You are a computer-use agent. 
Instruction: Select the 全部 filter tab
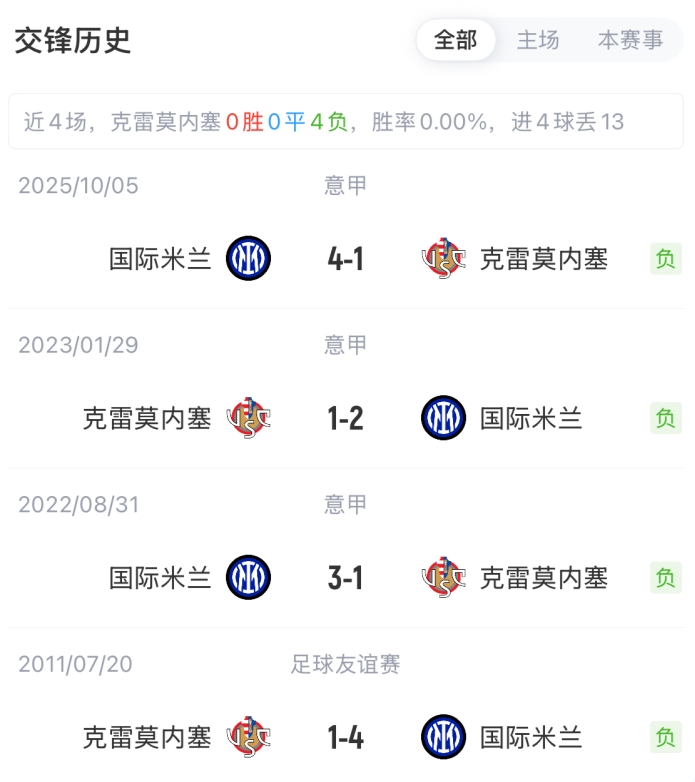click(455, 41)
